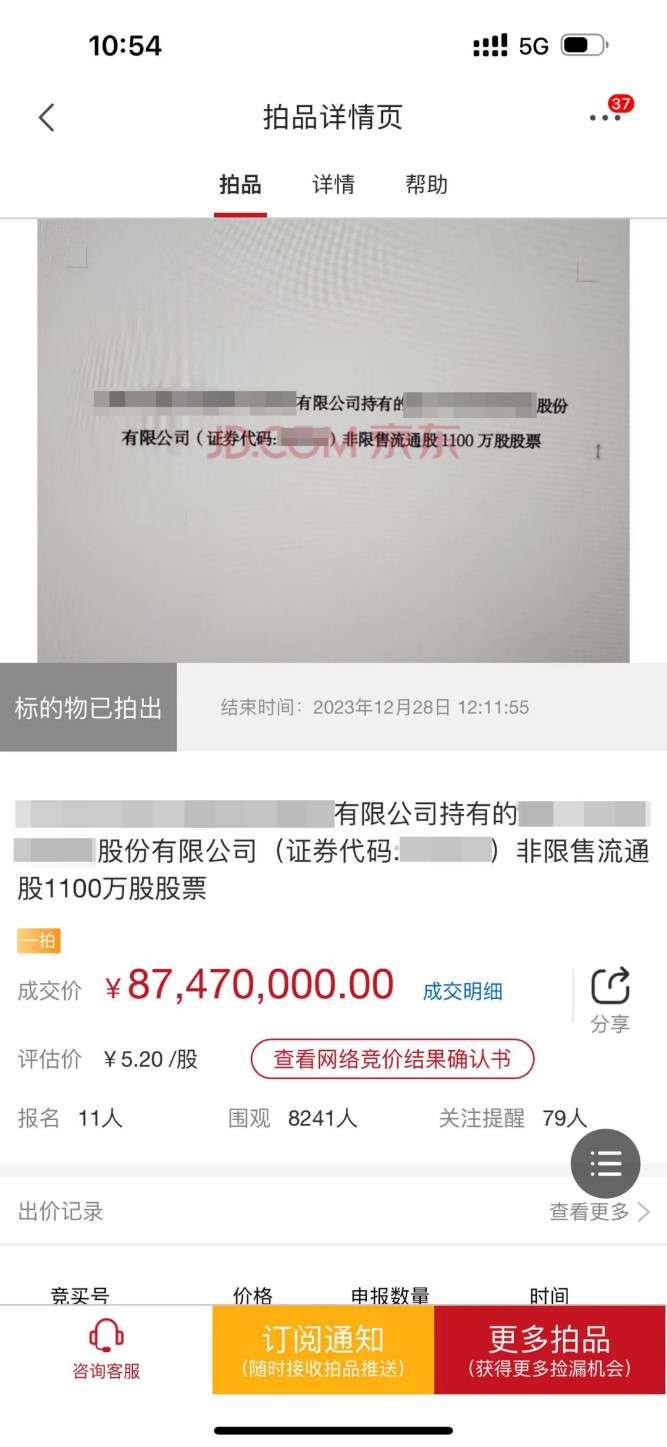Switch to the 帮助 tab
Viewport: 667px width, 1447px height.
pos(426,185)
